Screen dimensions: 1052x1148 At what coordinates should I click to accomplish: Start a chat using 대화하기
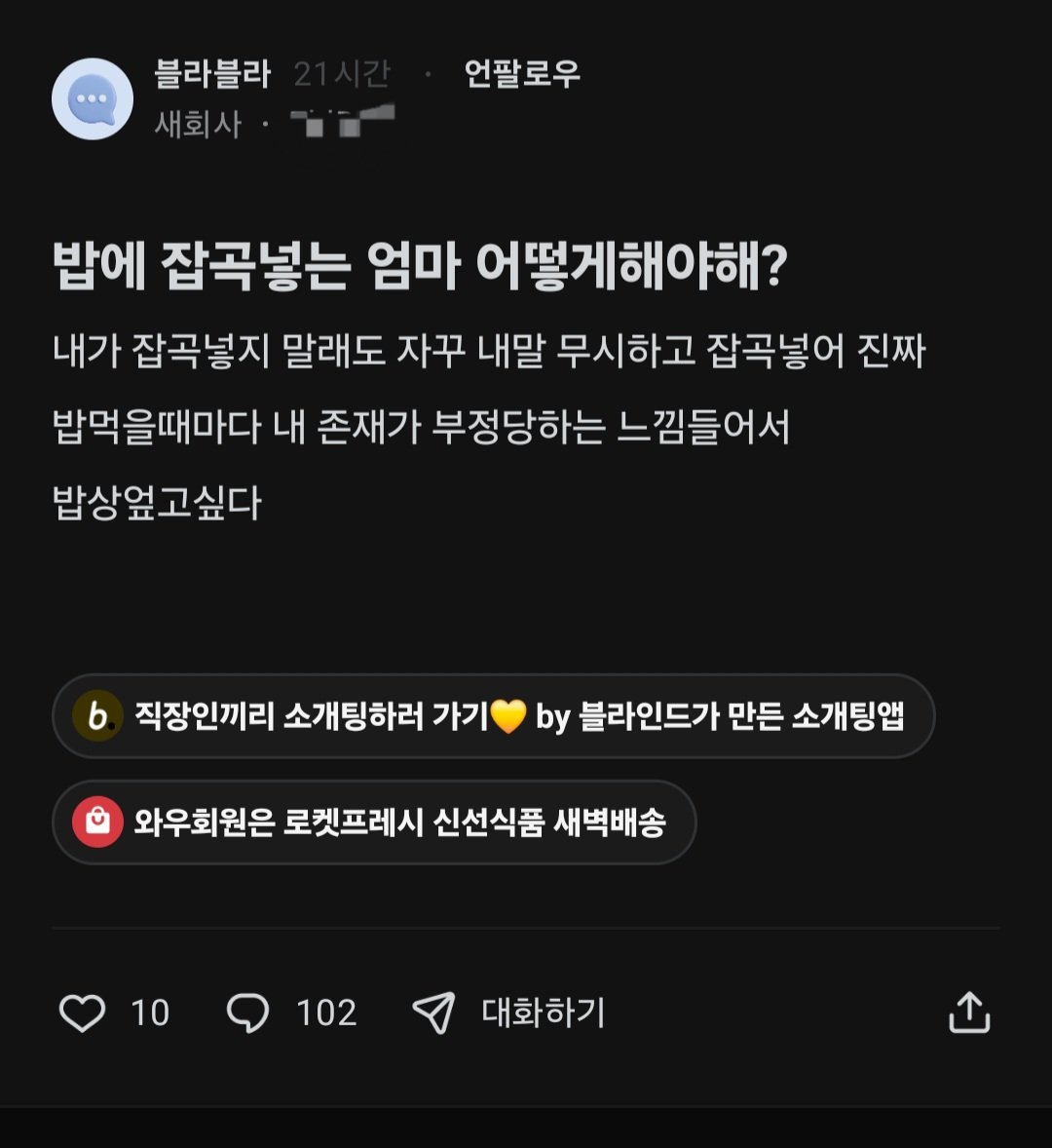(543, 1014)
